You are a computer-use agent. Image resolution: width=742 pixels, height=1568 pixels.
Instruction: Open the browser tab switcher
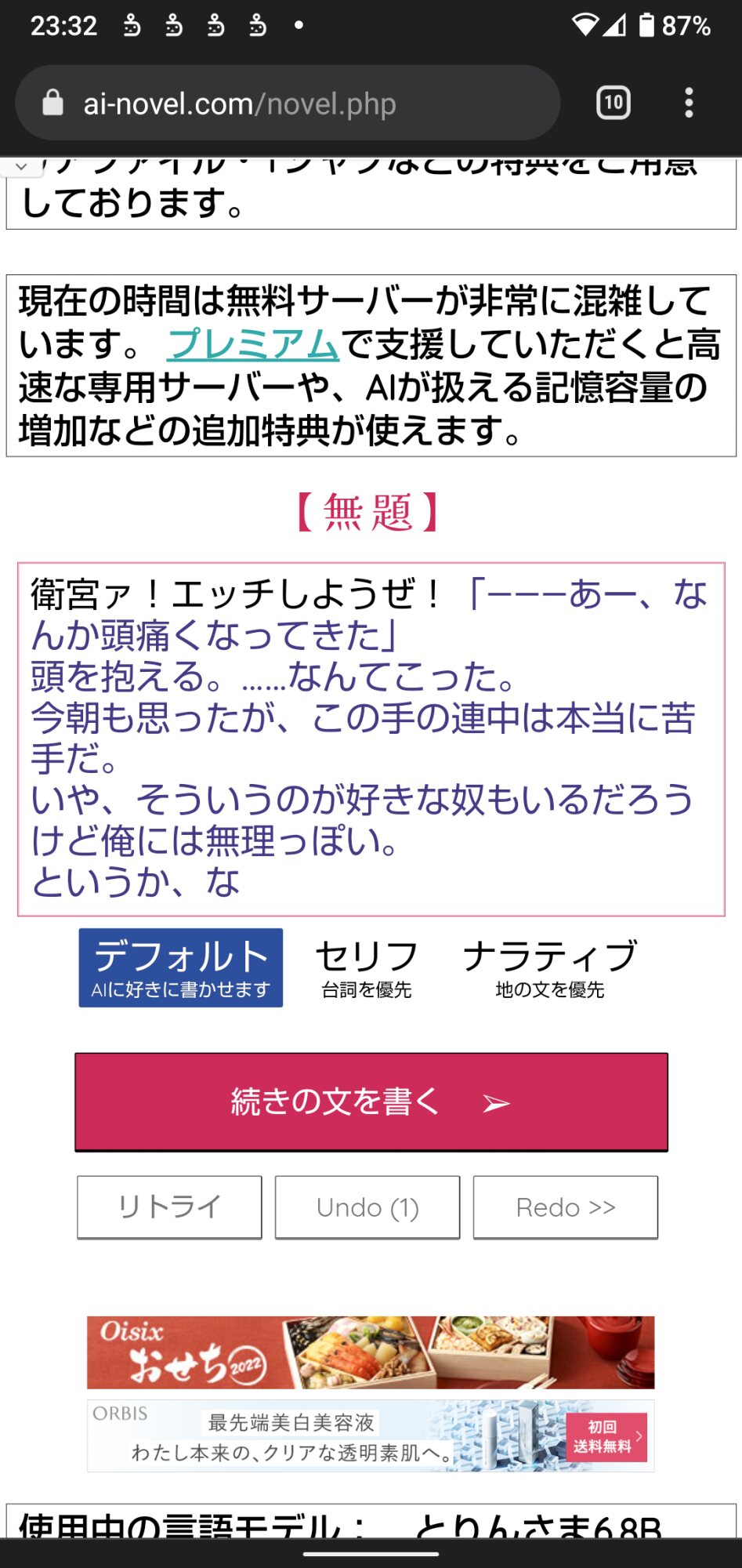(x=613, y=103)
